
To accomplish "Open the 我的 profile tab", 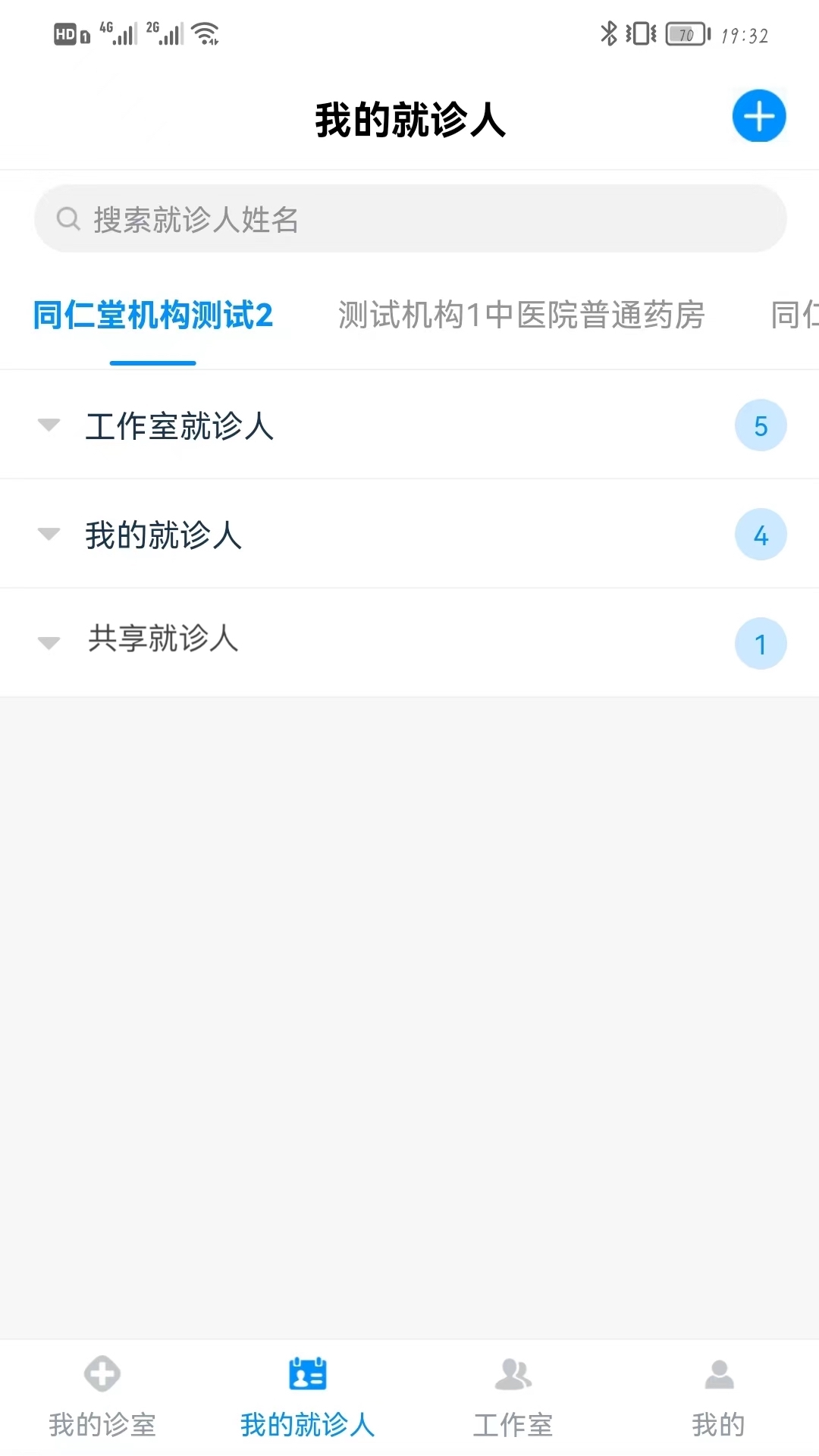I will point(717,1397).
